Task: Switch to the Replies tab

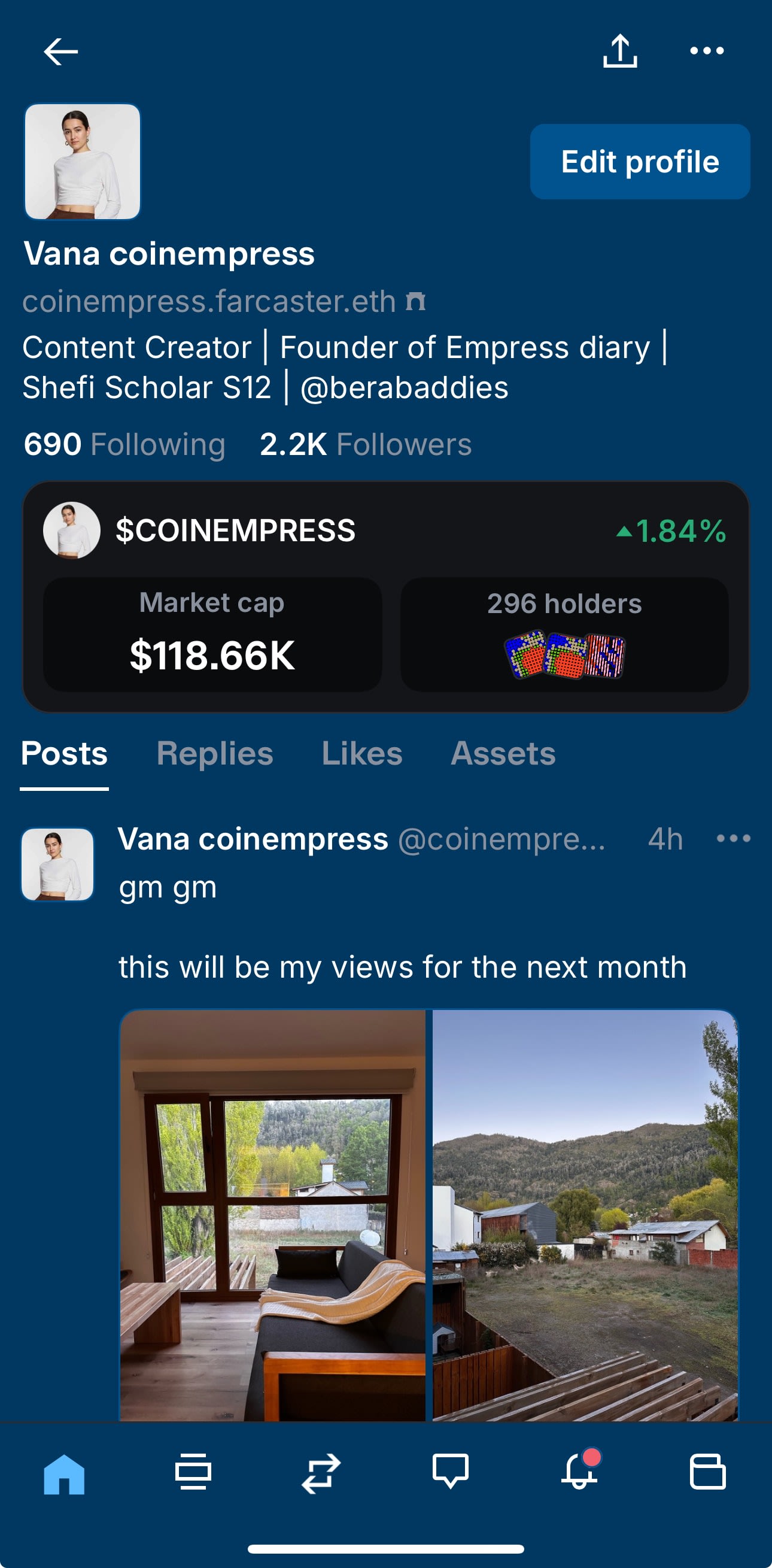Action: click(x=215, y=754)
